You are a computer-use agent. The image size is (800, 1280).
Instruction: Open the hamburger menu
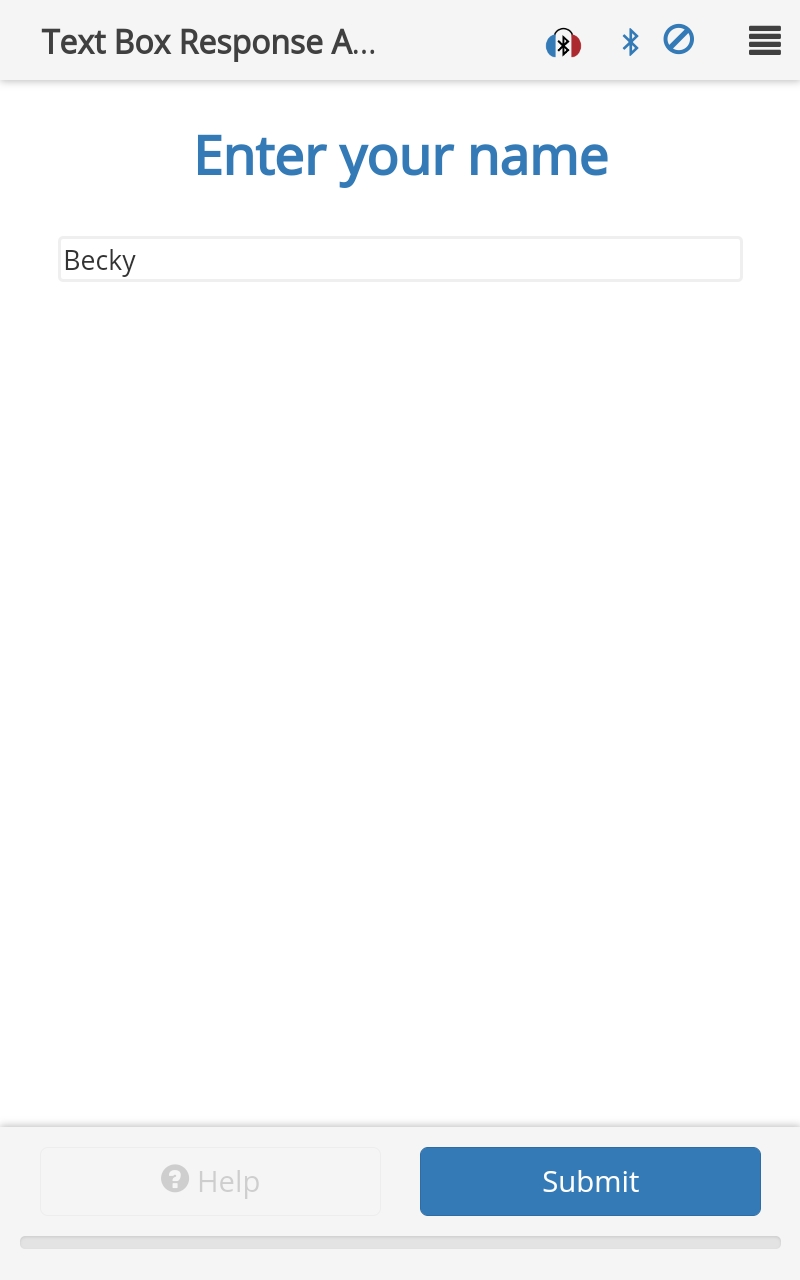(764, 41)
